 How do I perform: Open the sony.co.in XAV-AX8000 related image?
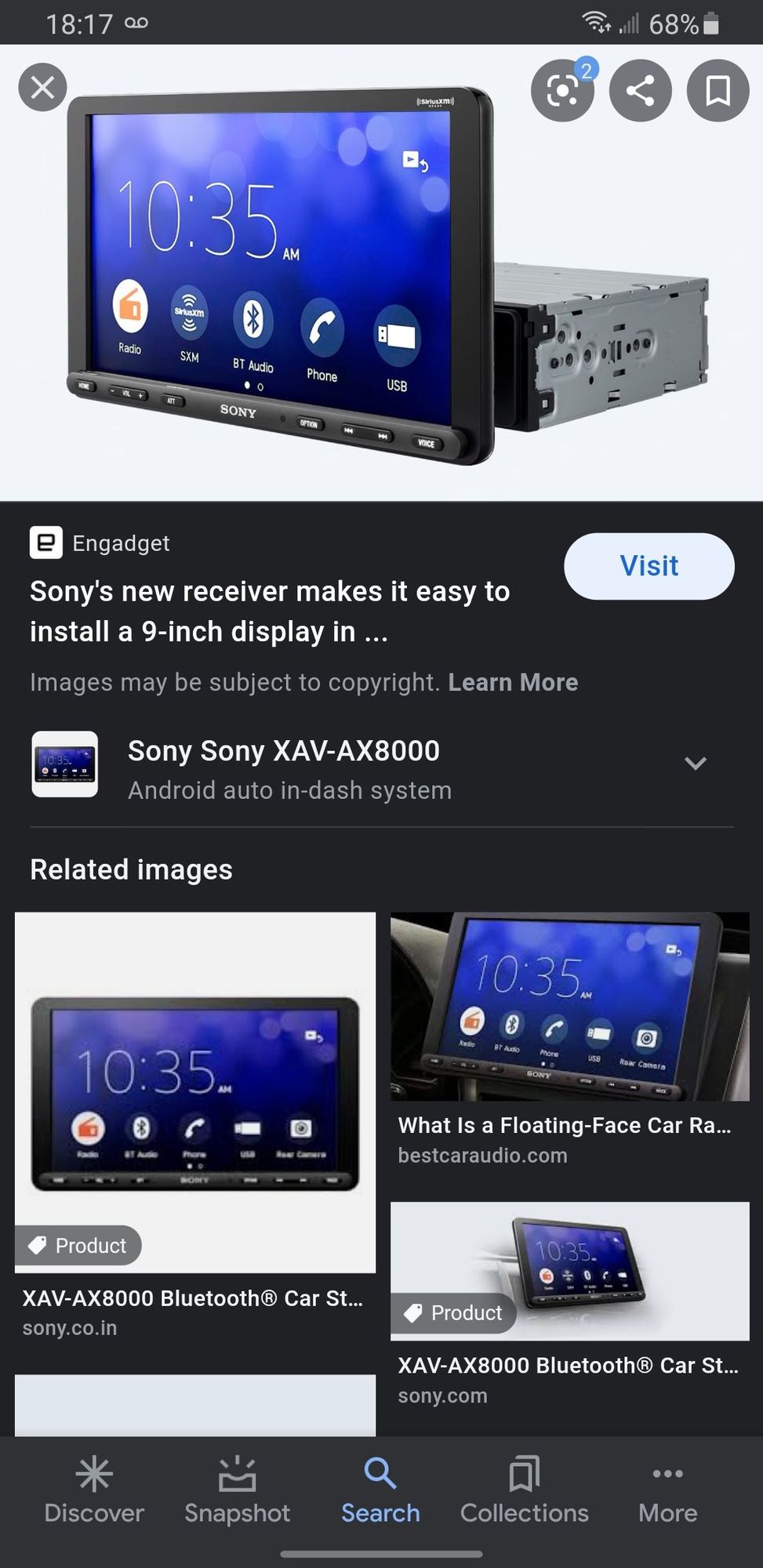click(x=194, y=1091)
